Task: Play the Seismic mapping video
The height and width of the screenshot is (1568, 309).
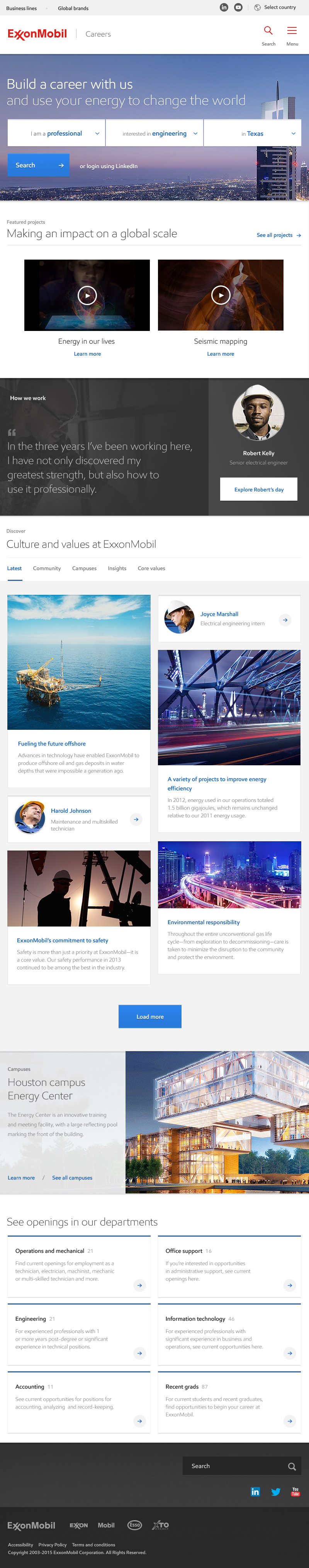Action: pyautogui.click(x=221, y=295)
